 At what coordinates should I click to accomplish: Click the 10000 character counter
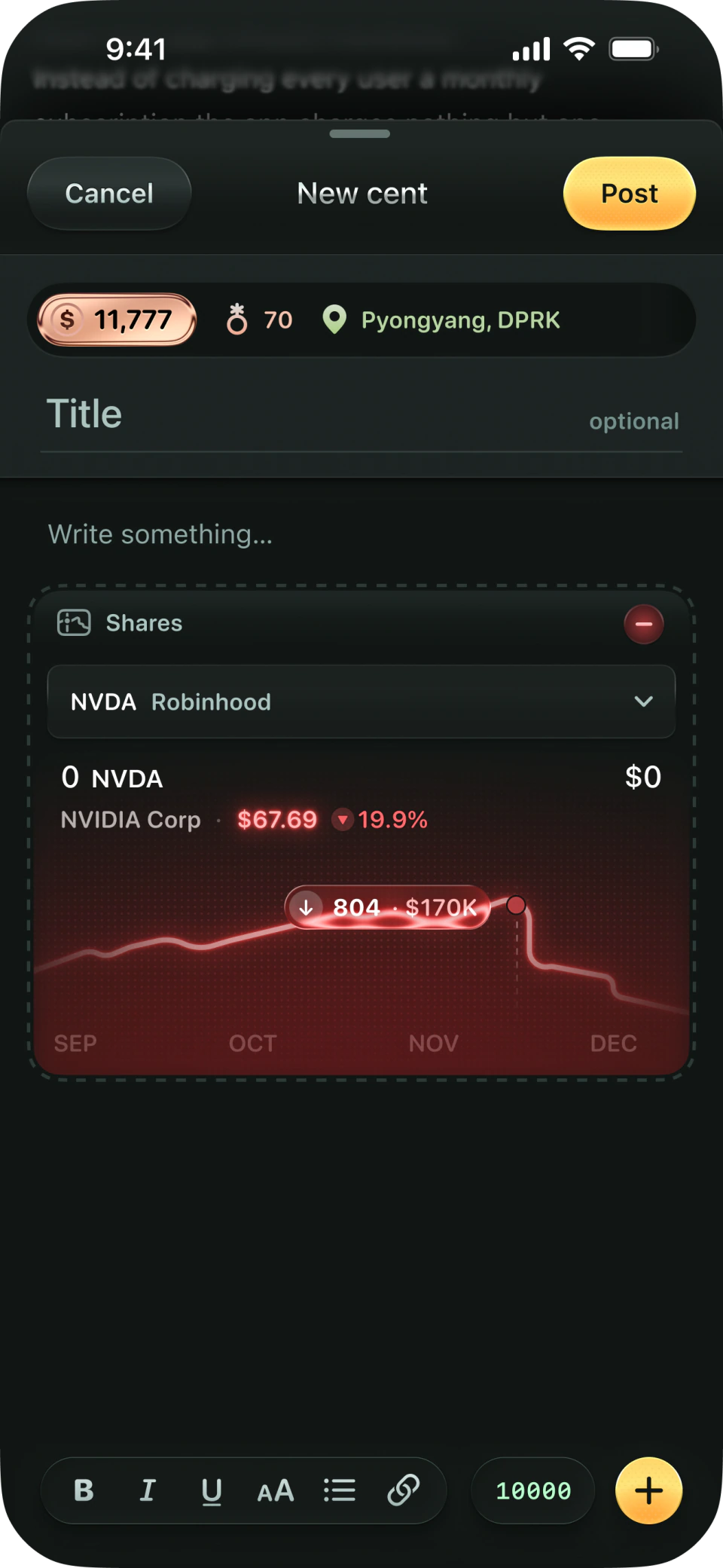(532, 1490)
